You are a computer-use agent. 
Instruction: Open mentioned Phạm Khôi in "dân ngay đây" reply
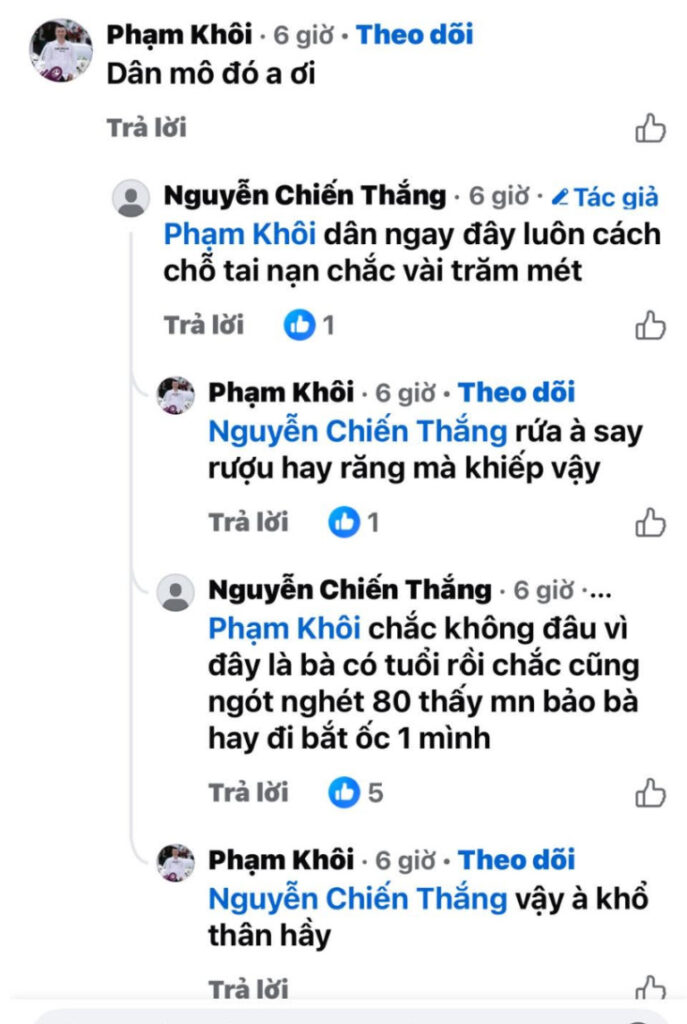pyautogui.click(x=240, y=234)
